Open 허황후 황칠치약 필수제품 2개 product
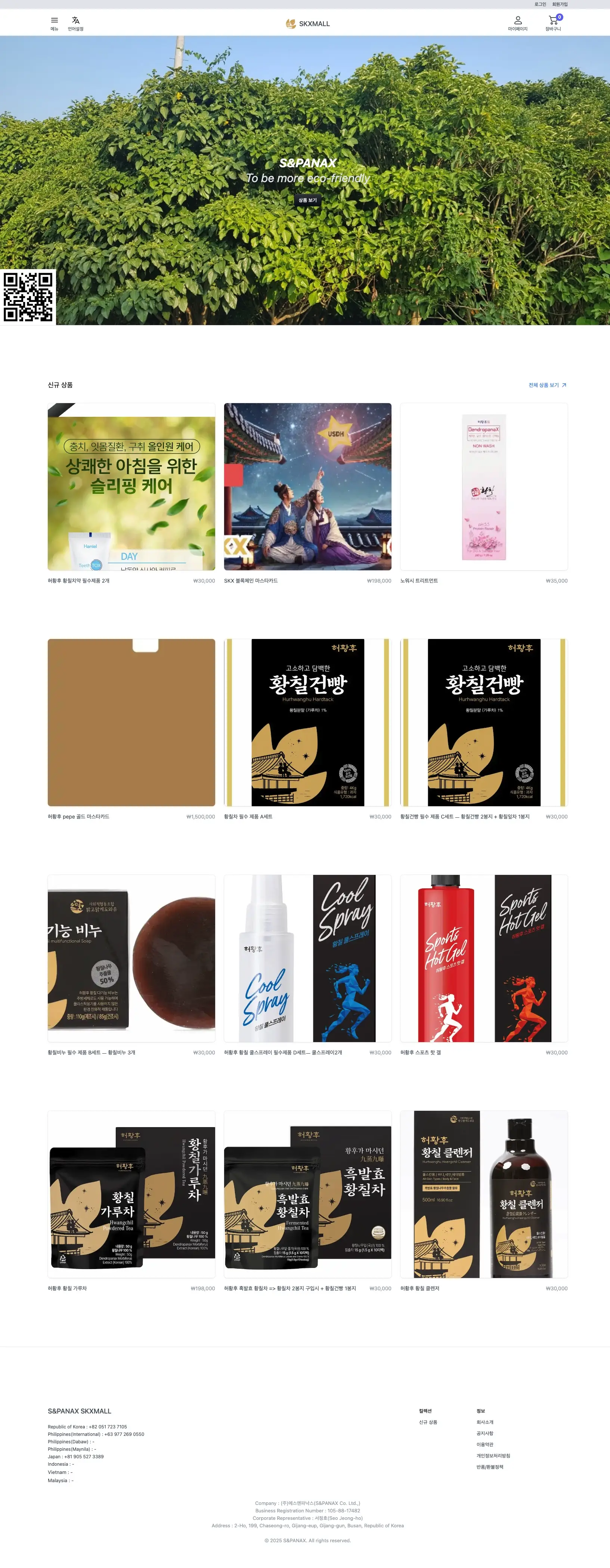610x1568 pixels. pos(131,486)
